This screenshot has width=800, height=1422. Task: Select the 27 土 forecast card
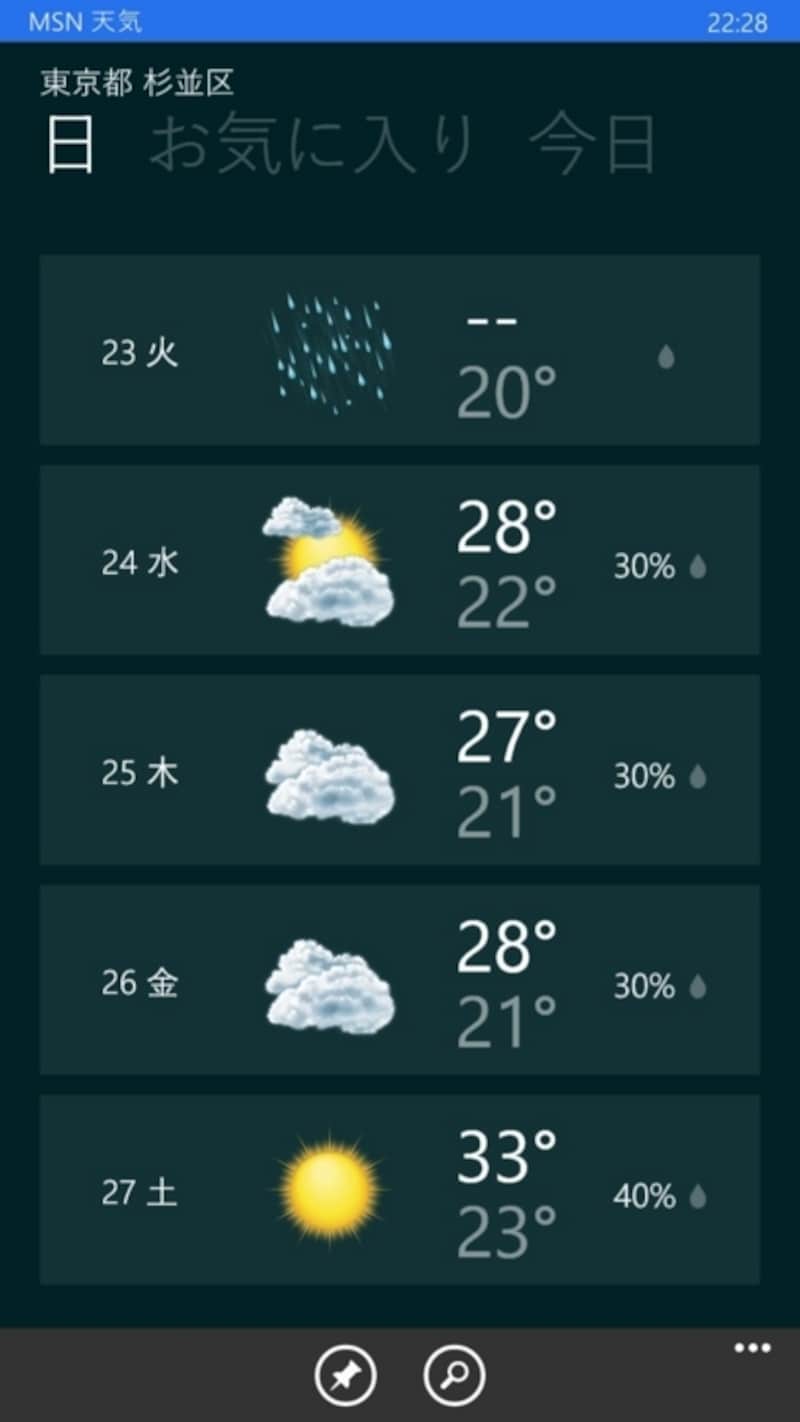click(400, 1190)
